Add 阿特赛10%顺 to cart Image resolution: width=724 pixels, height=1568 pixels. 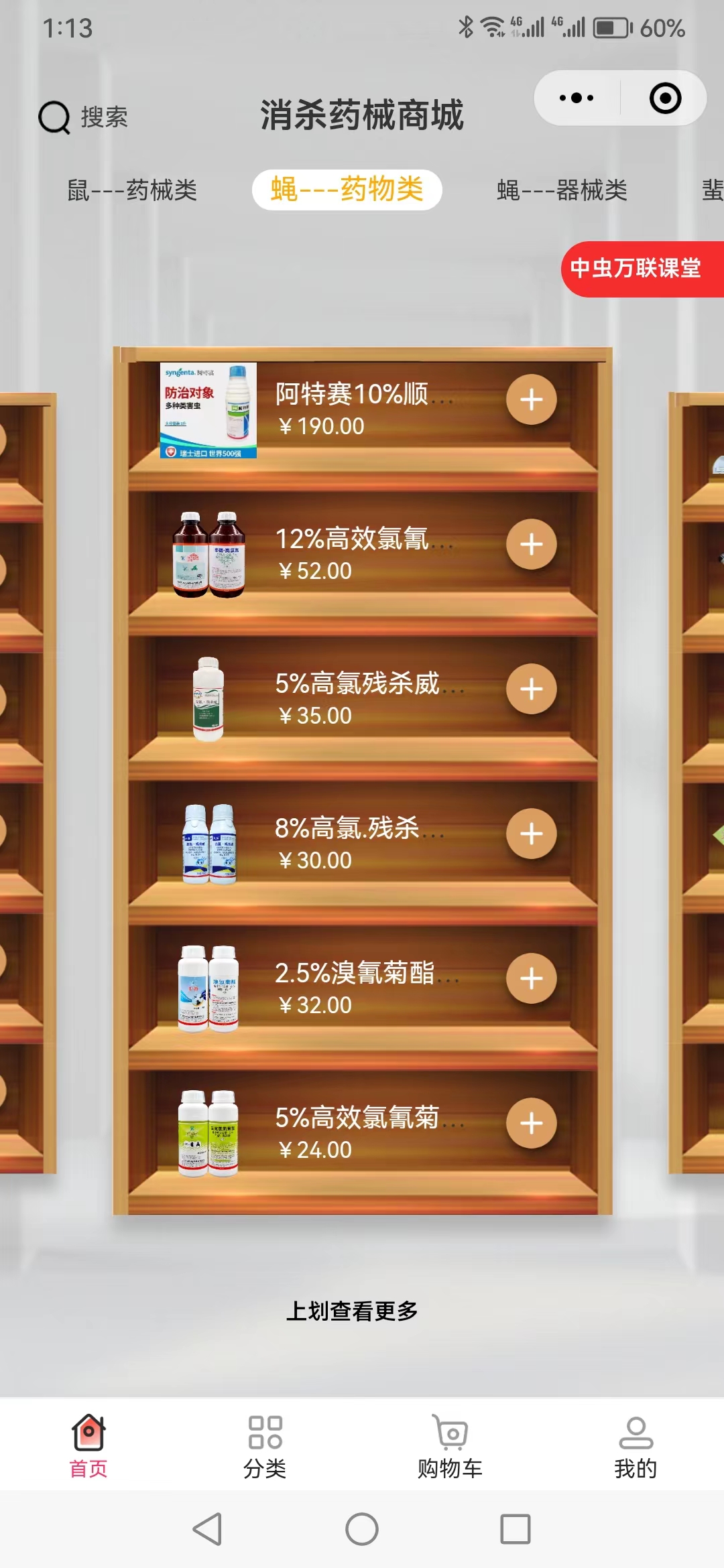click(x=531, y=400)
